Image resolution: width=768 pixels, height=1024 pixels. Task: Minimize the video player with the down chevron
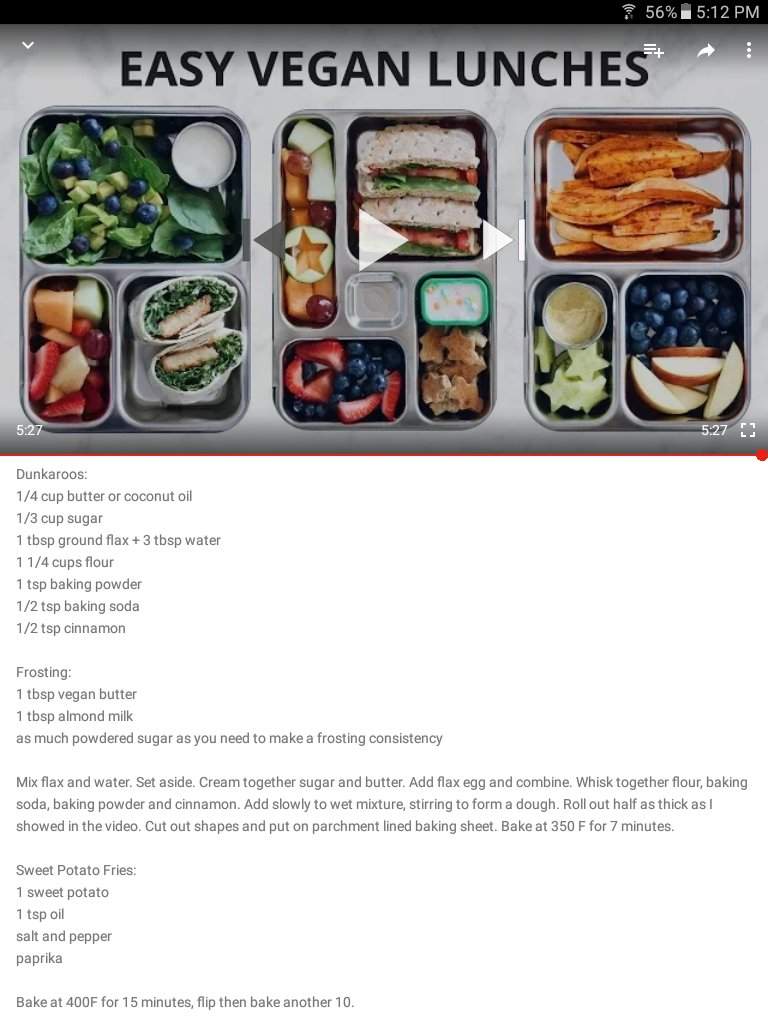point(28,46)
